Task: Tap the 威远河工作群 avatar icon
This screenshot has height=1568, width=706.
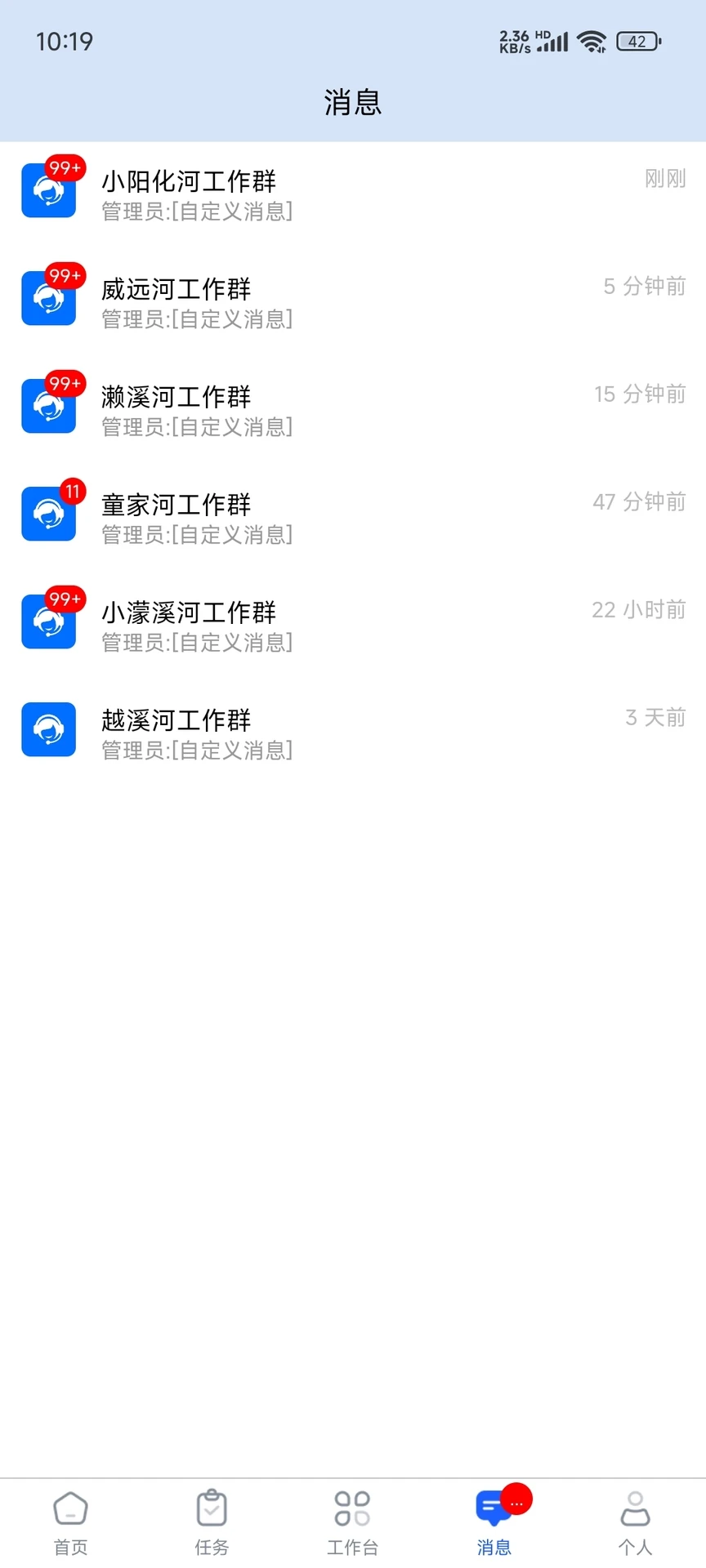Action: pos(48,298)
